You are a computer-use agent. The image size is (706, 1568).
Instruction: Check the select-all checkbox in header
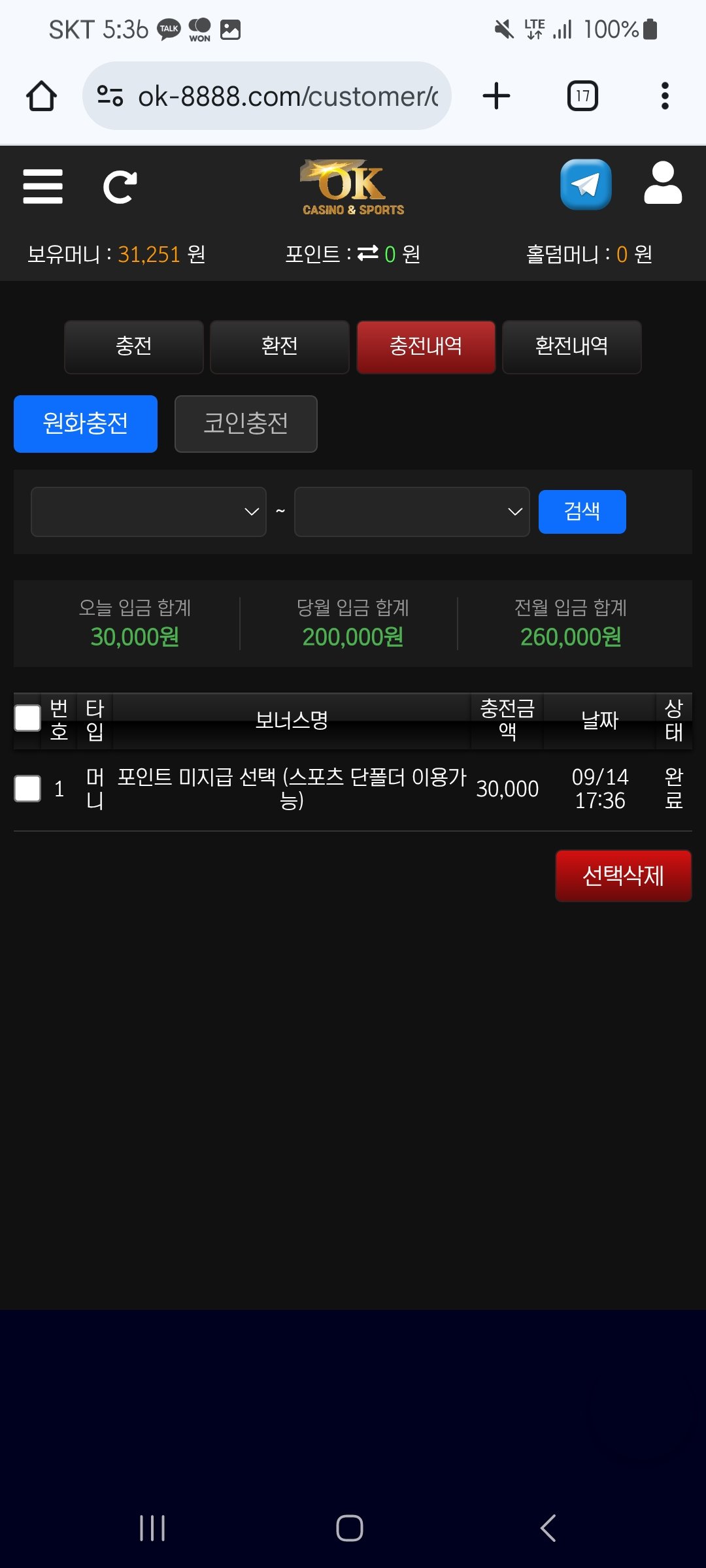pos(27,718)
